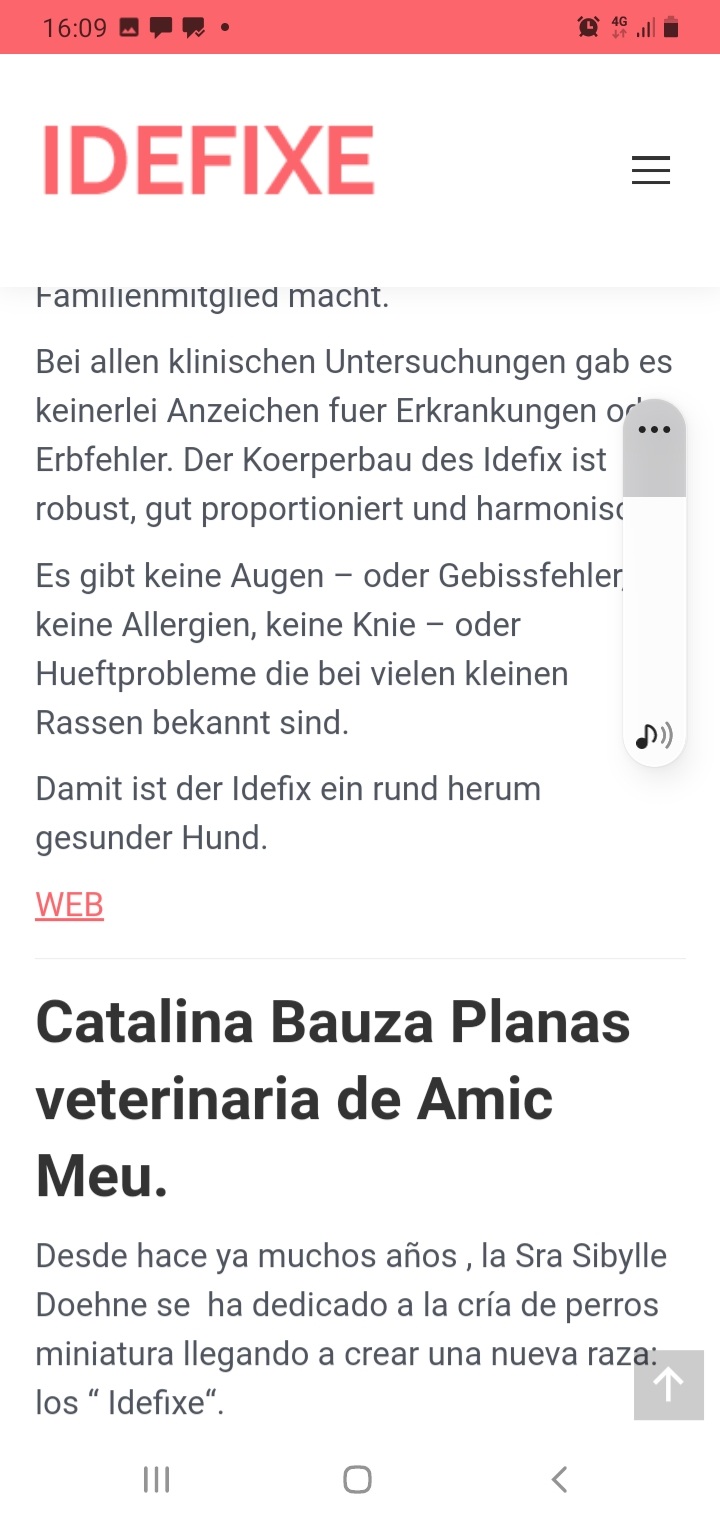The height and width of the screenshot is (1520, 720).
Task: Go to the home screen
Action: 357,1479
